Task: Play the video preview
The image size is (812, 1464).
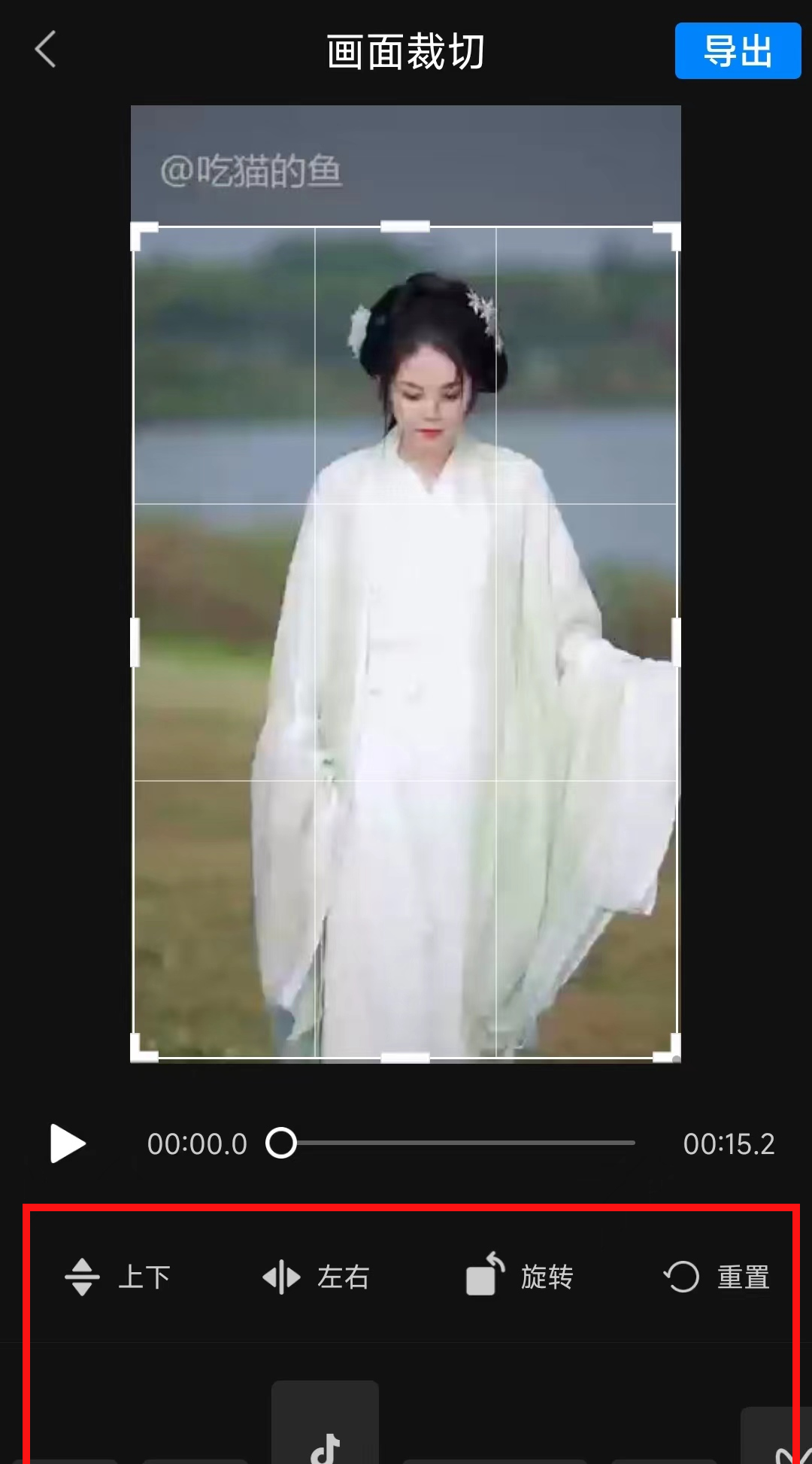Action: (x=68, y=1144)
